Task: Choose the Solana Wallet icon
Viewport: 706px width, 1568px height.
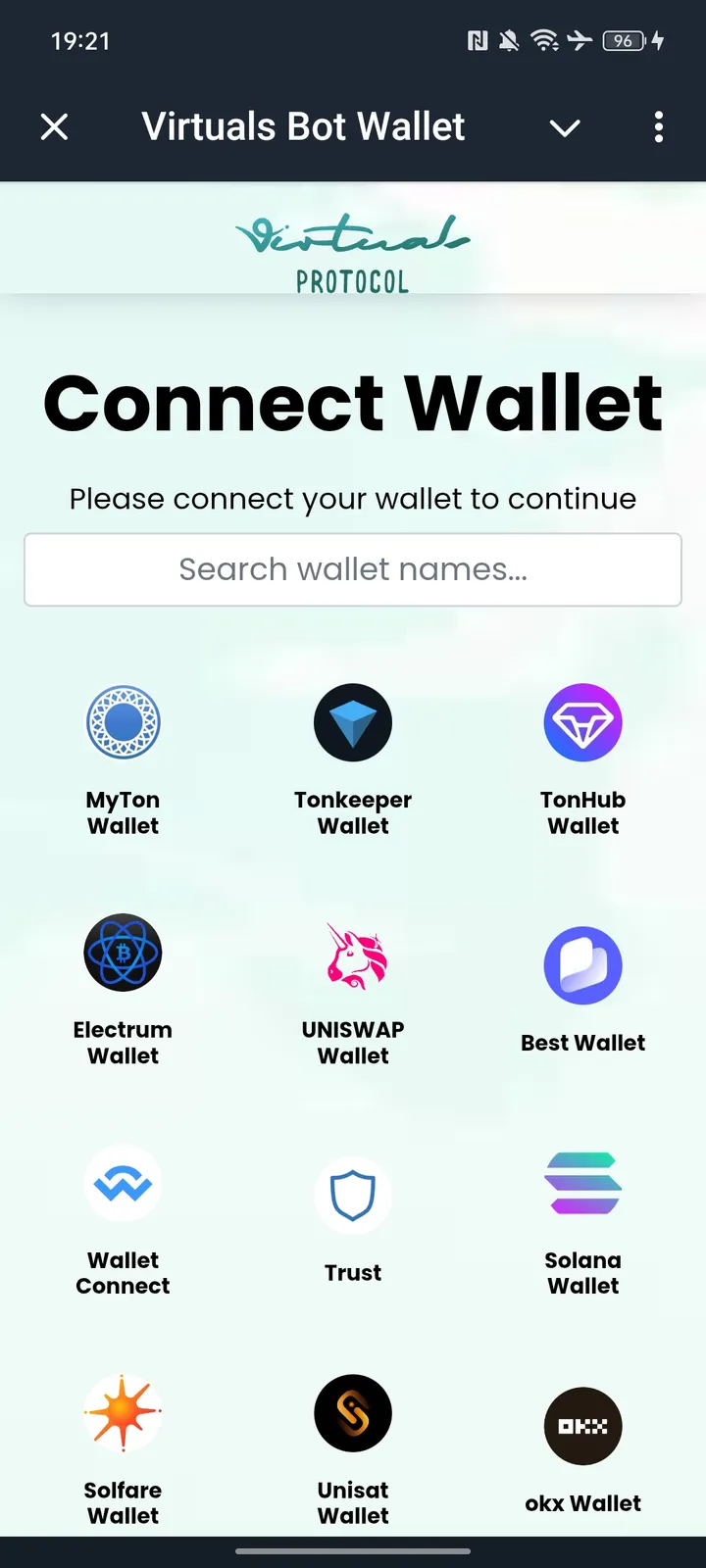Action: 583,1183
